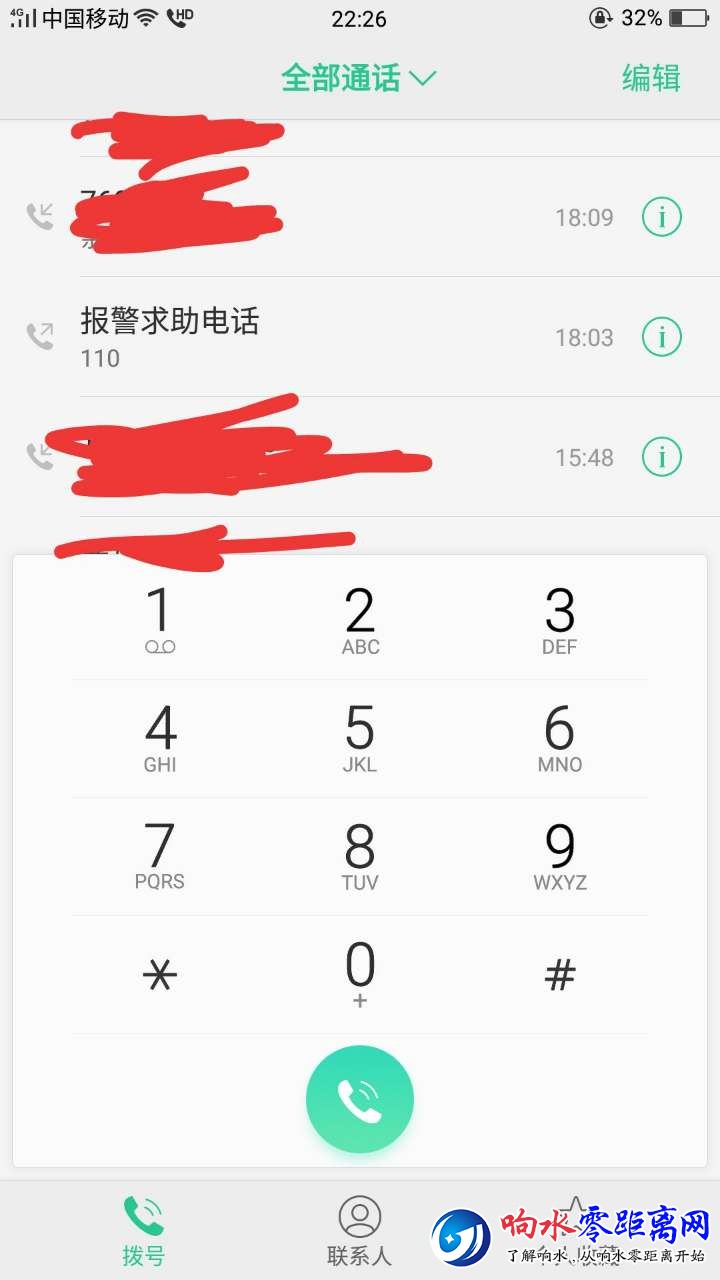Enter digit 4 GHI key
Viewport: 720px width, 1280px height.
160,738
